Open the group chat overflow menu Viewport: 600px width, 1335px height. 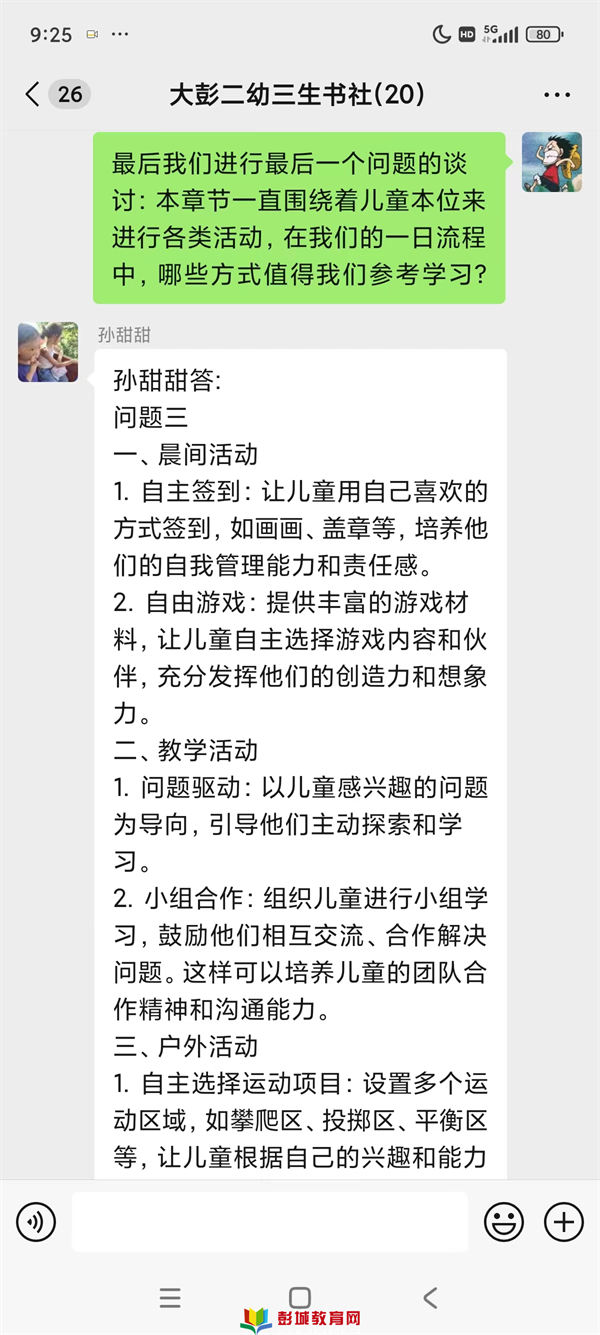click(x=556, y=95)
